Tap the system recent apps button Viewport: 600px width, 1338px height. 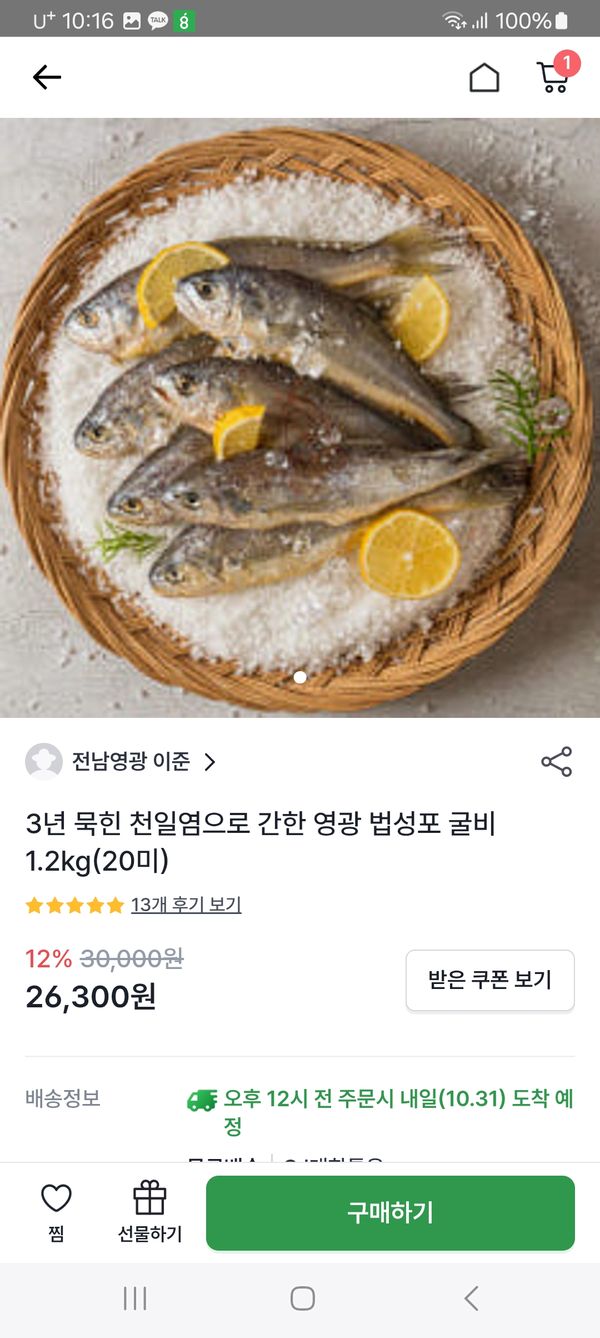tap(135, 1298)
